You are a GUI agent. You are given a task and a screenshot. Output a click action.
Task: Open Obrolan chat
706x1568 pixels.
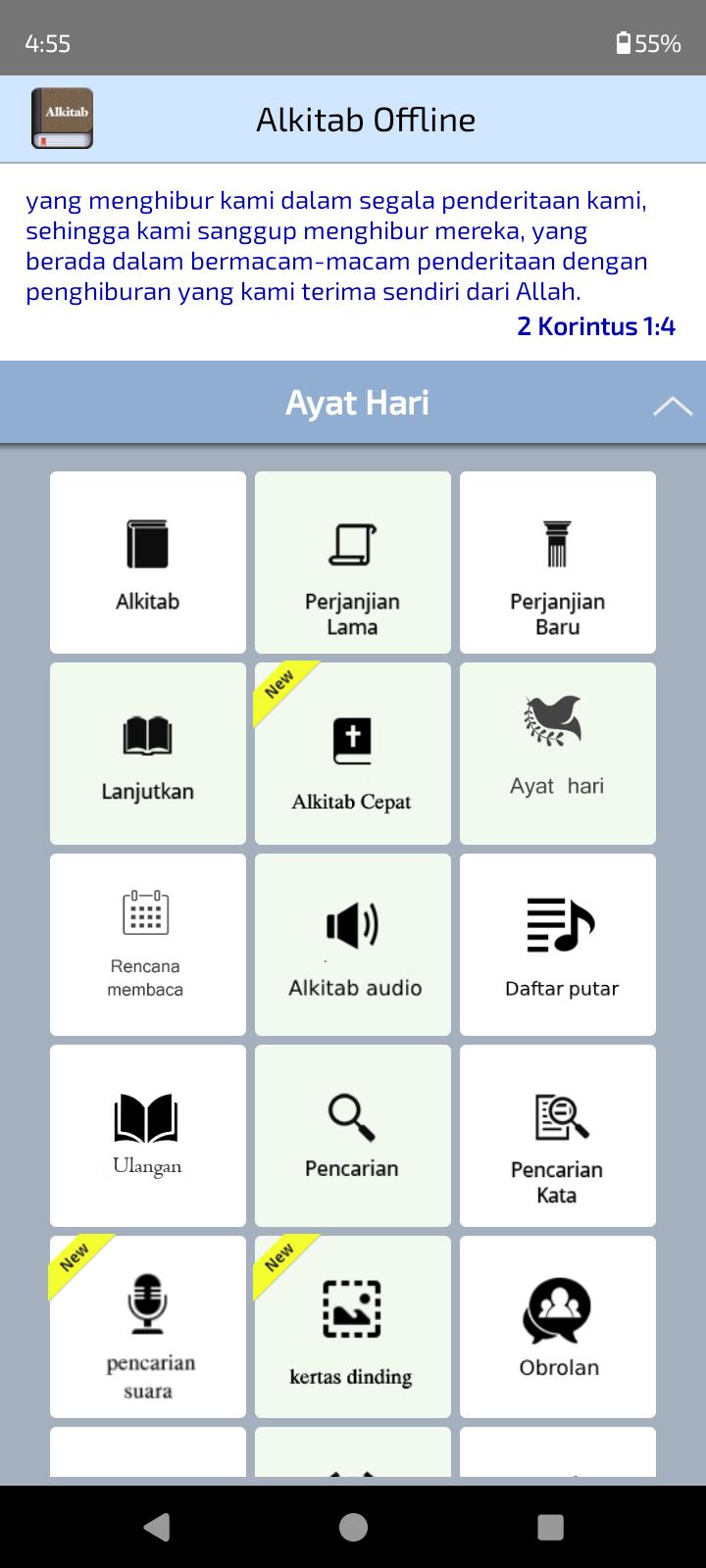coord(558,1327)
